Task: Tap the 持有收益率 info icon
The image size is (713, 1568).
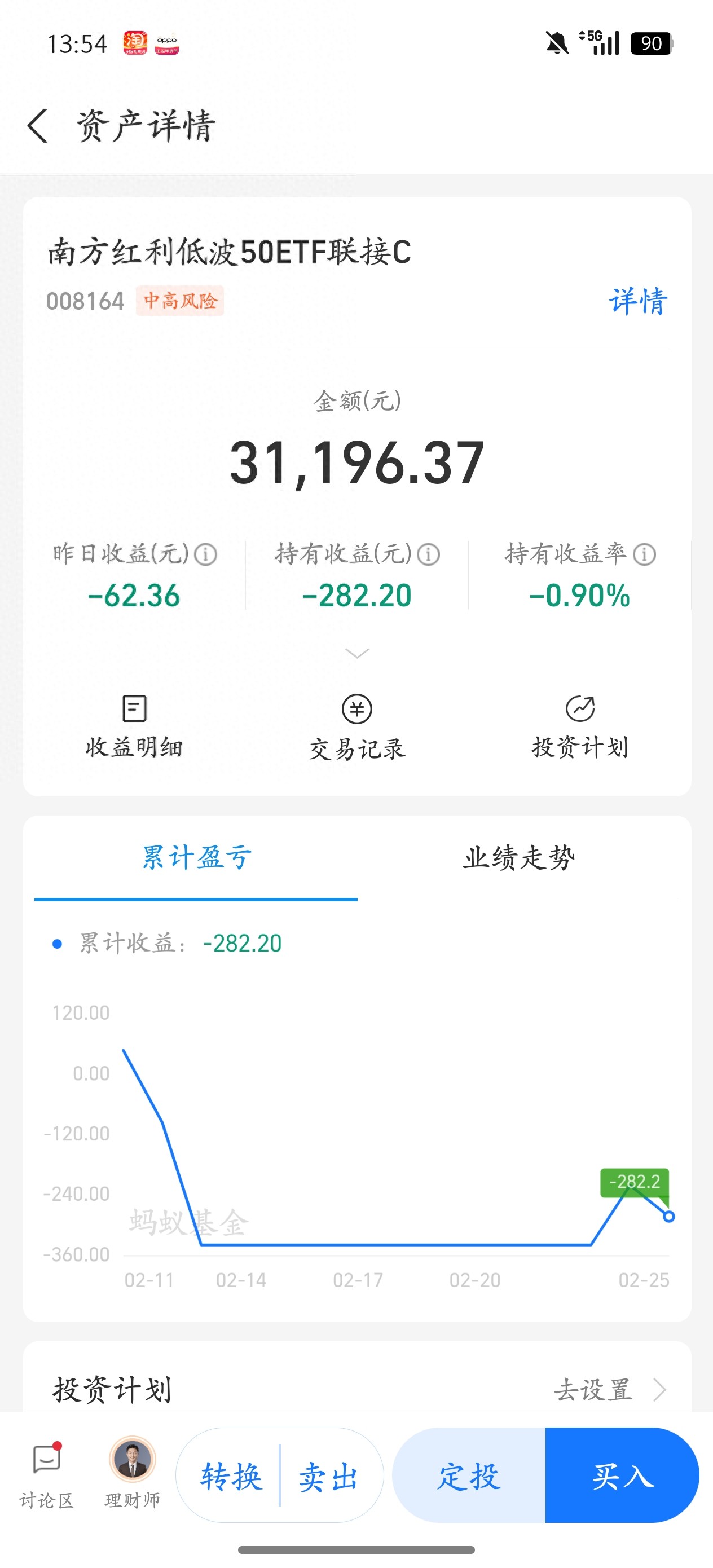Action: coord(644,554)
